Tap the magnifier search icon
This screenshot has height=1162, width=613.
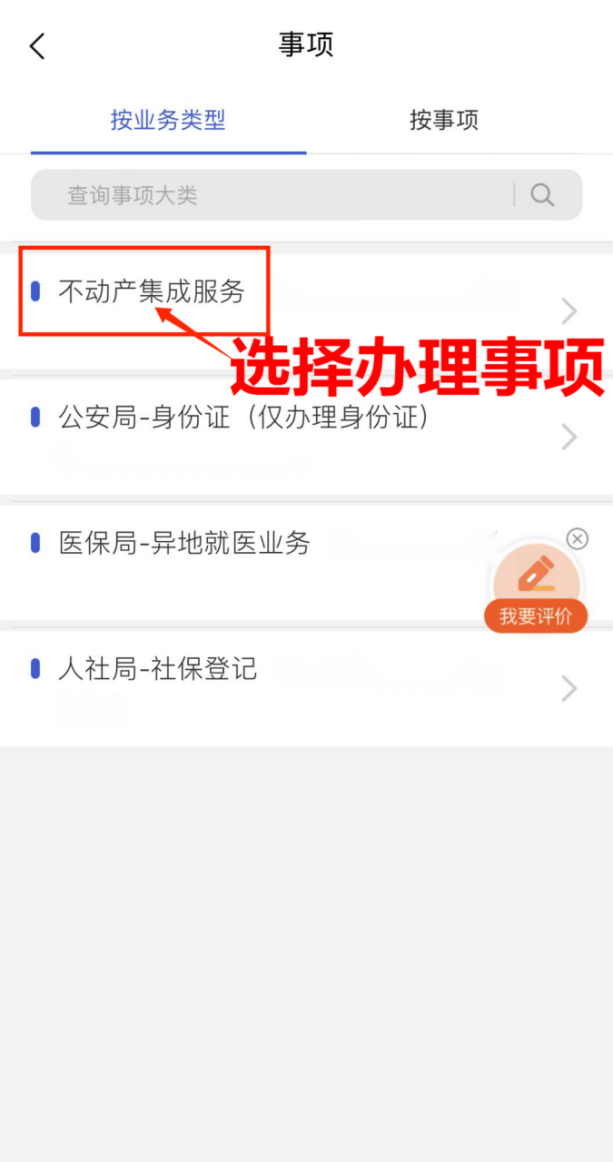pyautogui.click(x=542, y=195)
